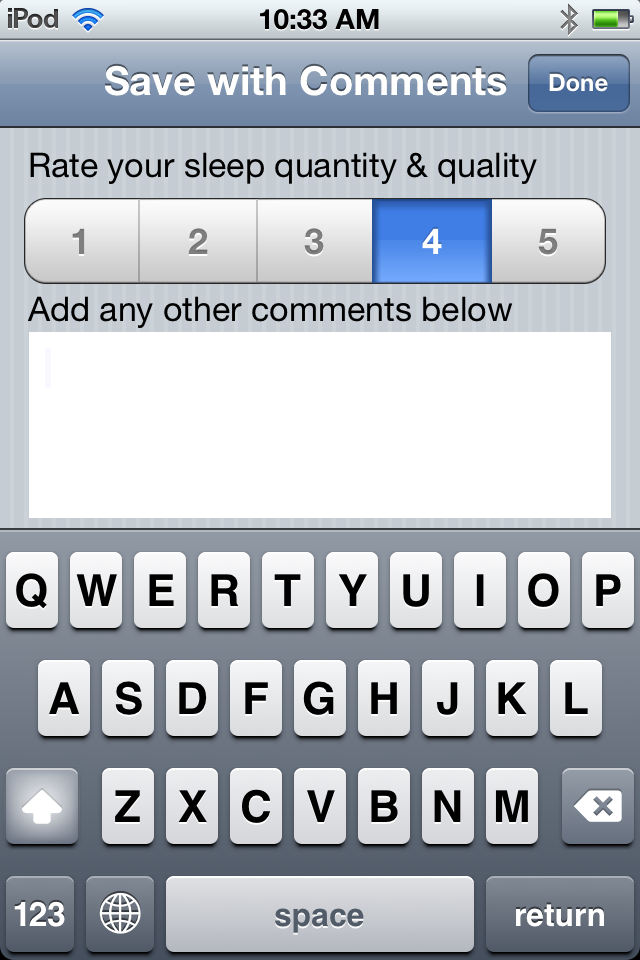The height and width of the screenshot is (960, 640).
Task: Tap Done to save comments
Action: coord(578,83)
